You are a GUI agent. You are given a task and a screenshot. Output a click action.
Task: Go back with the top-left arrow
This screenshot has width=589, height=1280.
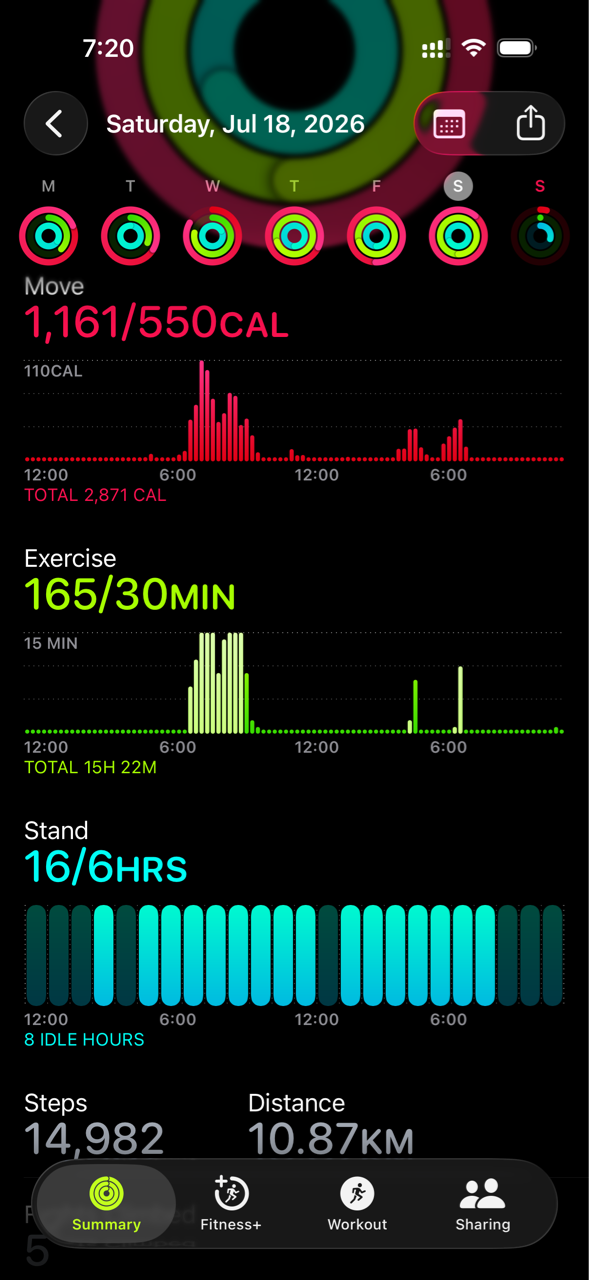click(x=55, y=124)
